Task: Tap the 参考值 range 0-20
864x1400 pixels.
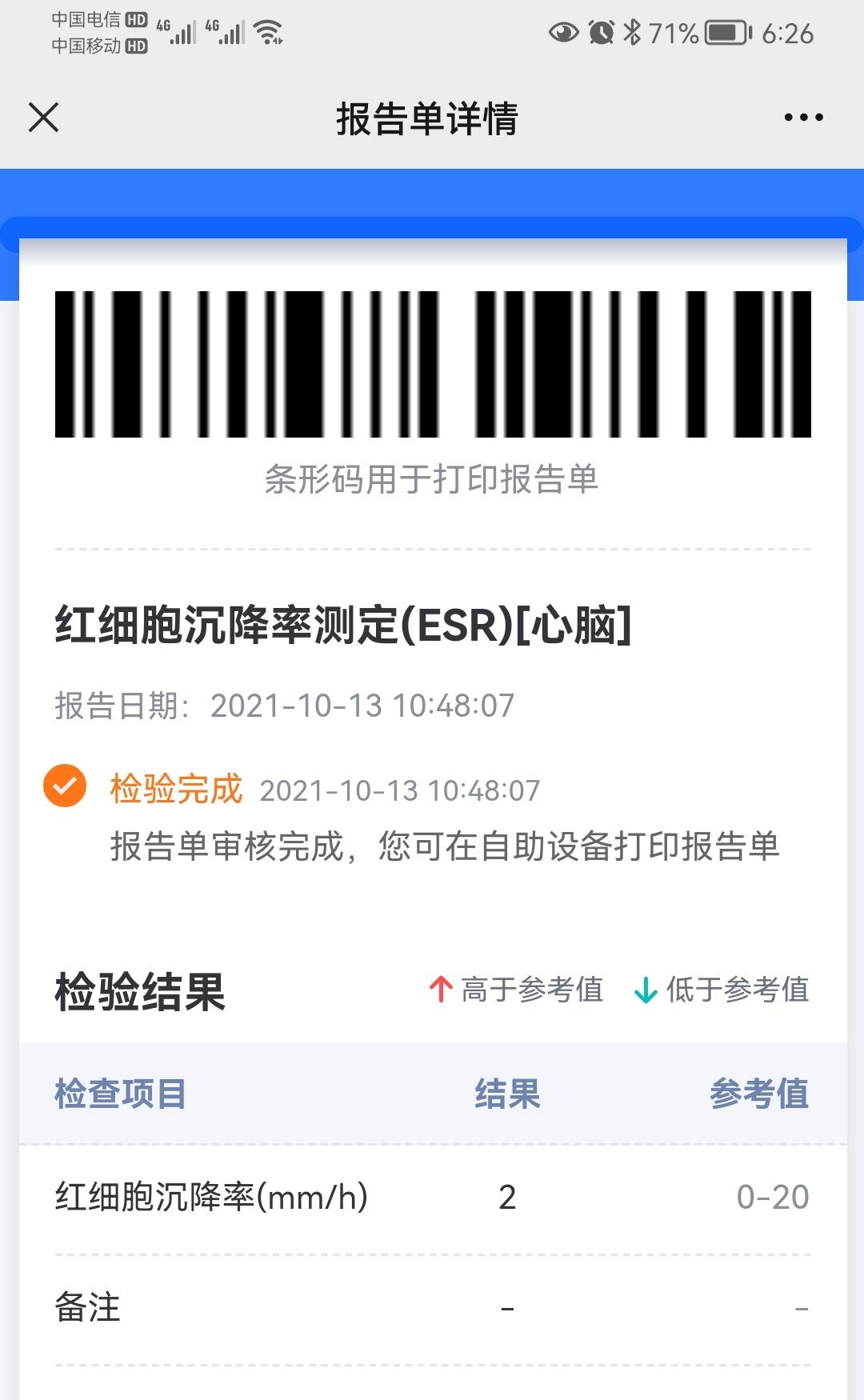Action: point(773,1198)
